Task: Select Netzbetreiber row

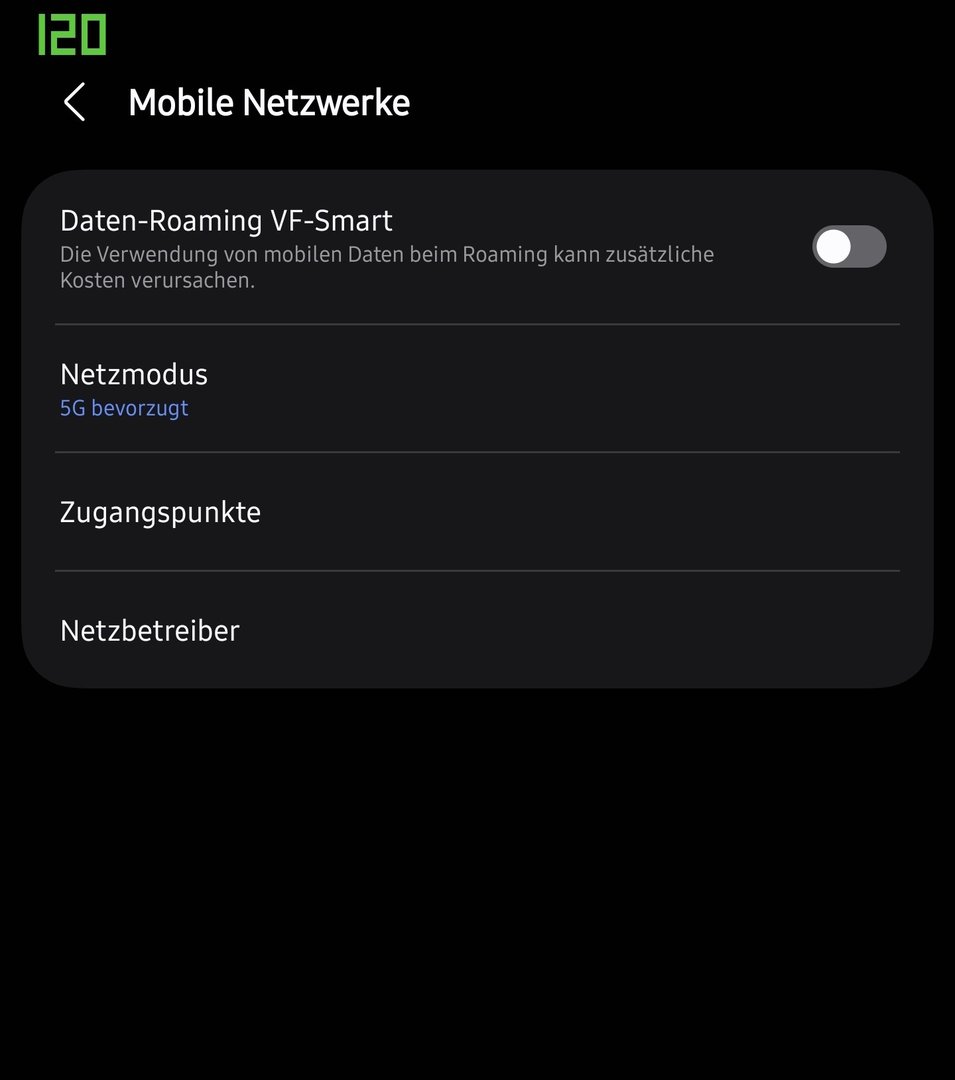Action: tap(477, 631)
